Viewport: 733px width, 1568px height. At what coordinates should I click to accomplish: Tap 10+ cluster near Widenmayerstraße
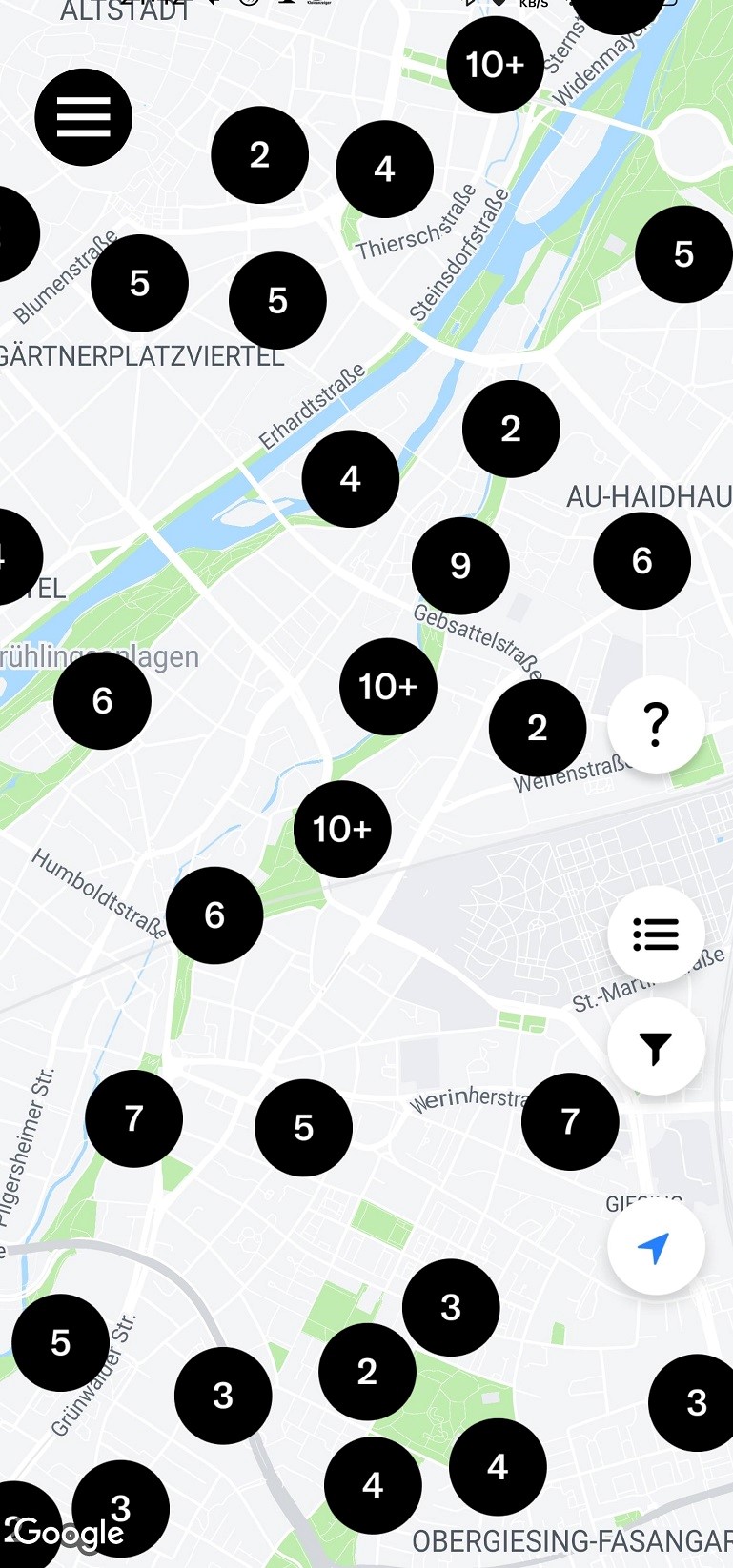coord(495,65)
